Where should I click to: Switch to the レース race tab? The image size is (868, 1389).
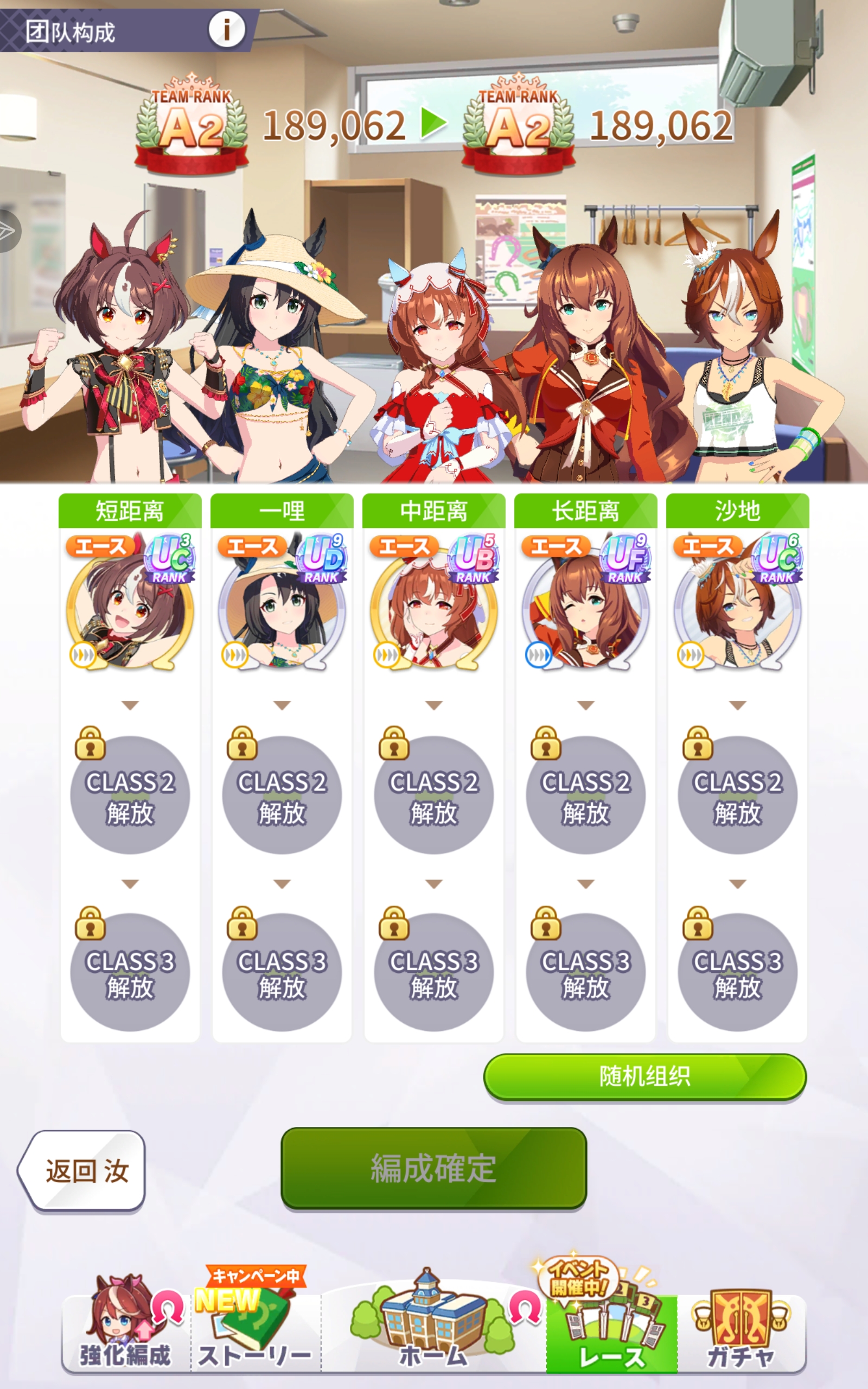[611, 1331]
